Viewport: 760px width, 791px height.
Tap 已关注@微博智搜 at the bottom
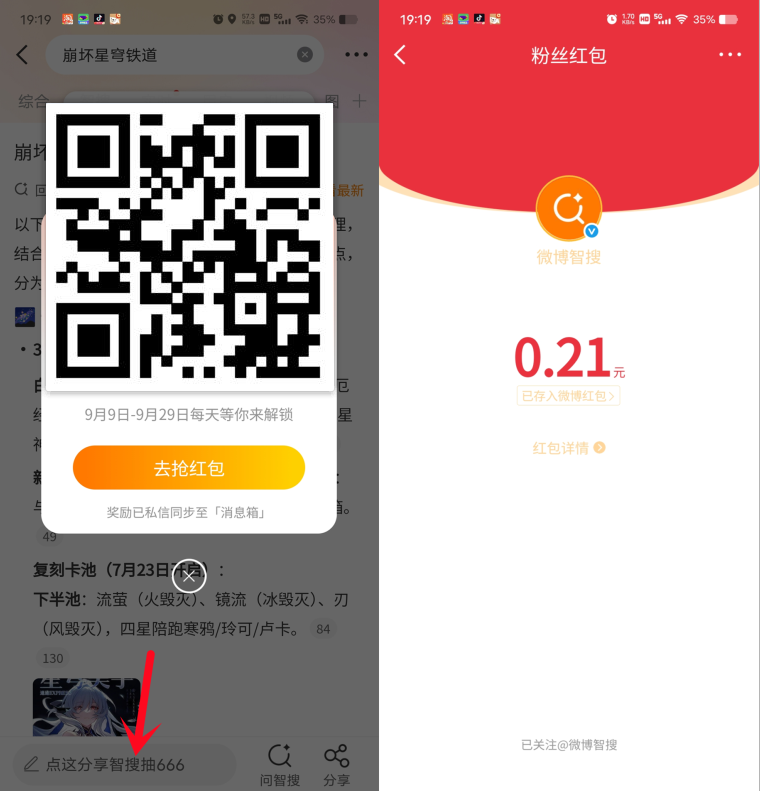[569, 745]
